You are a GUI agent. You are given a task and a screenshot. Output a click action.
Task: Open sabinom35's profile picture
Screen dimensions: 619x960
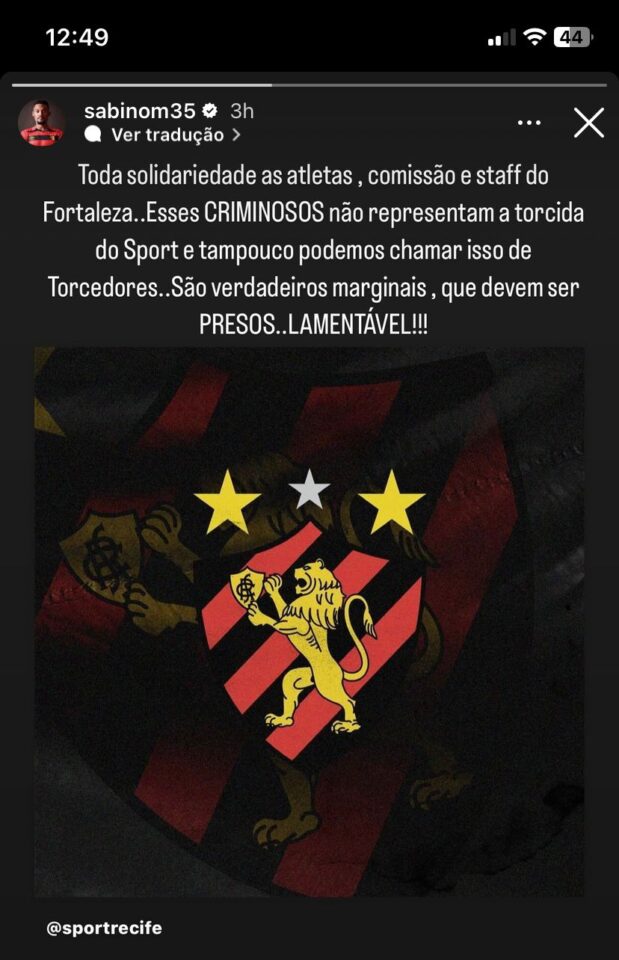click(41, 123)
